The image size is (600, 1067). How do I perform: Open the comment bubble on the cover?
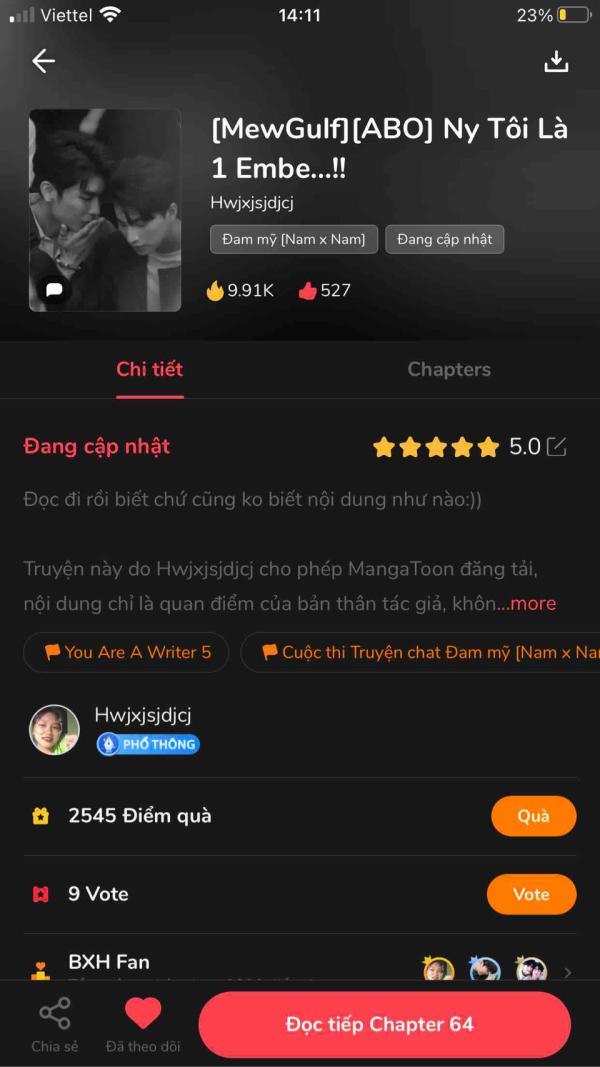point(54,290)
